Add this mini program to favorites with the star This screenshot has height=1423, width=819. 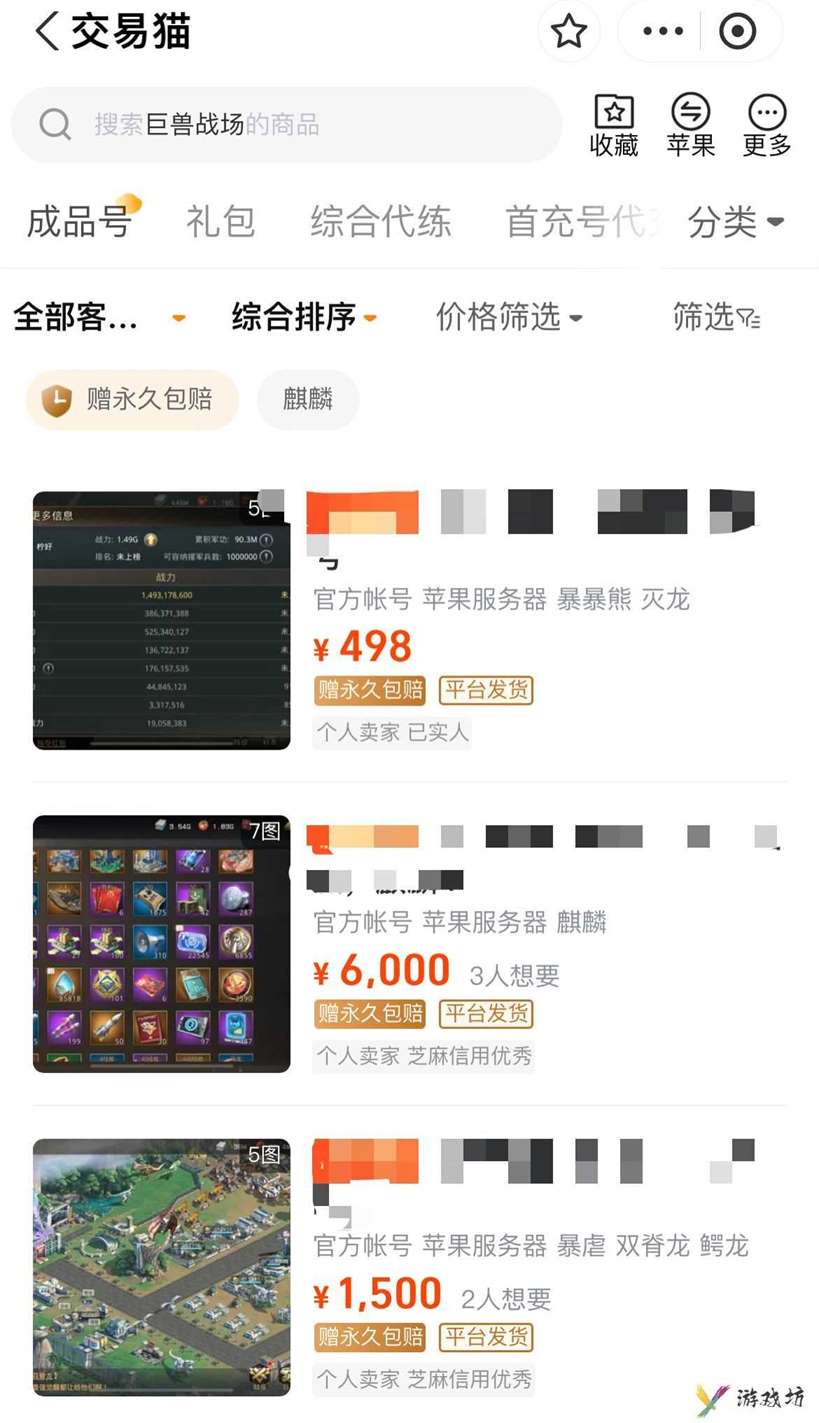(x=569, y=32)
